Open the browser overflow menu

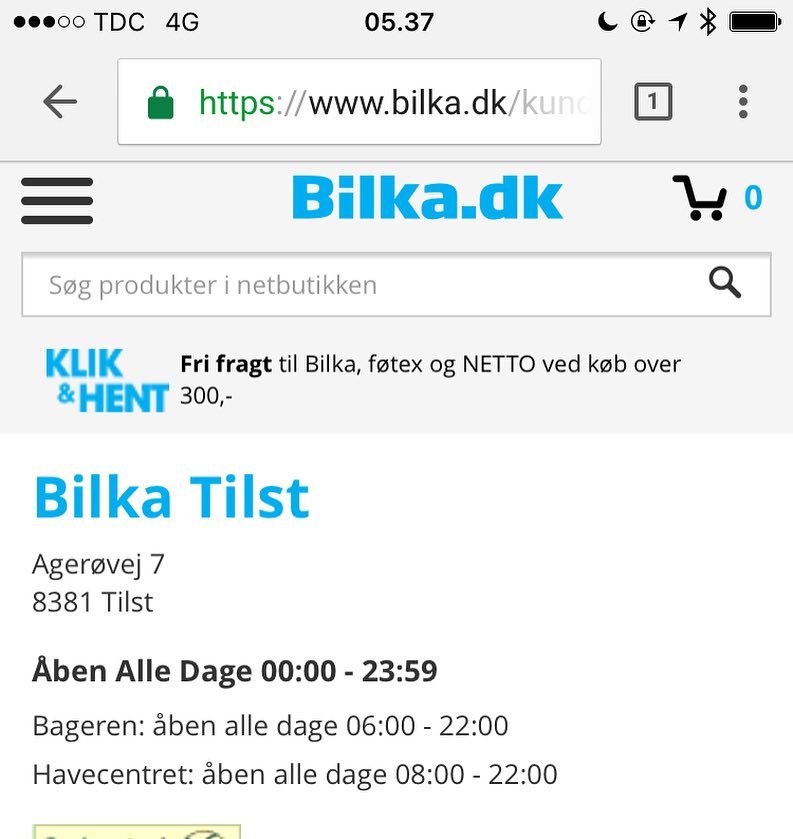click(x=742, y=101)
